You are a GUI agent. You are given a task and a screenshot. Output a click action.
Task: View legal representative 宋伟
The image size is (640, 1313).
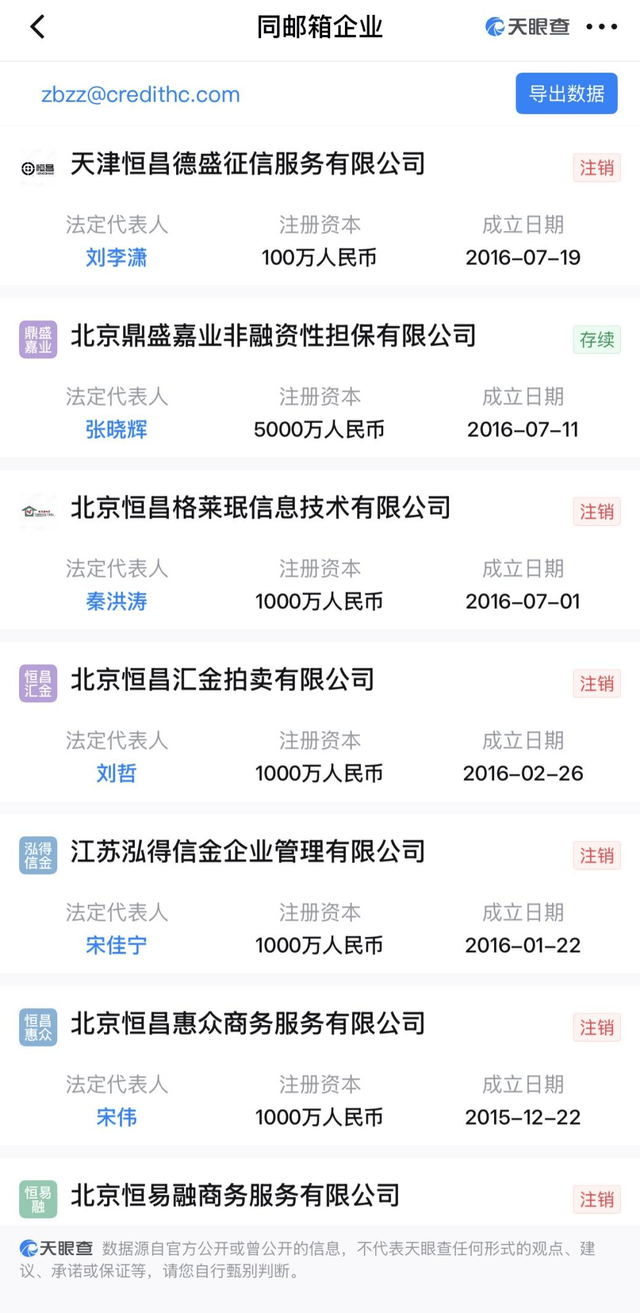(x=116, y=1117)
